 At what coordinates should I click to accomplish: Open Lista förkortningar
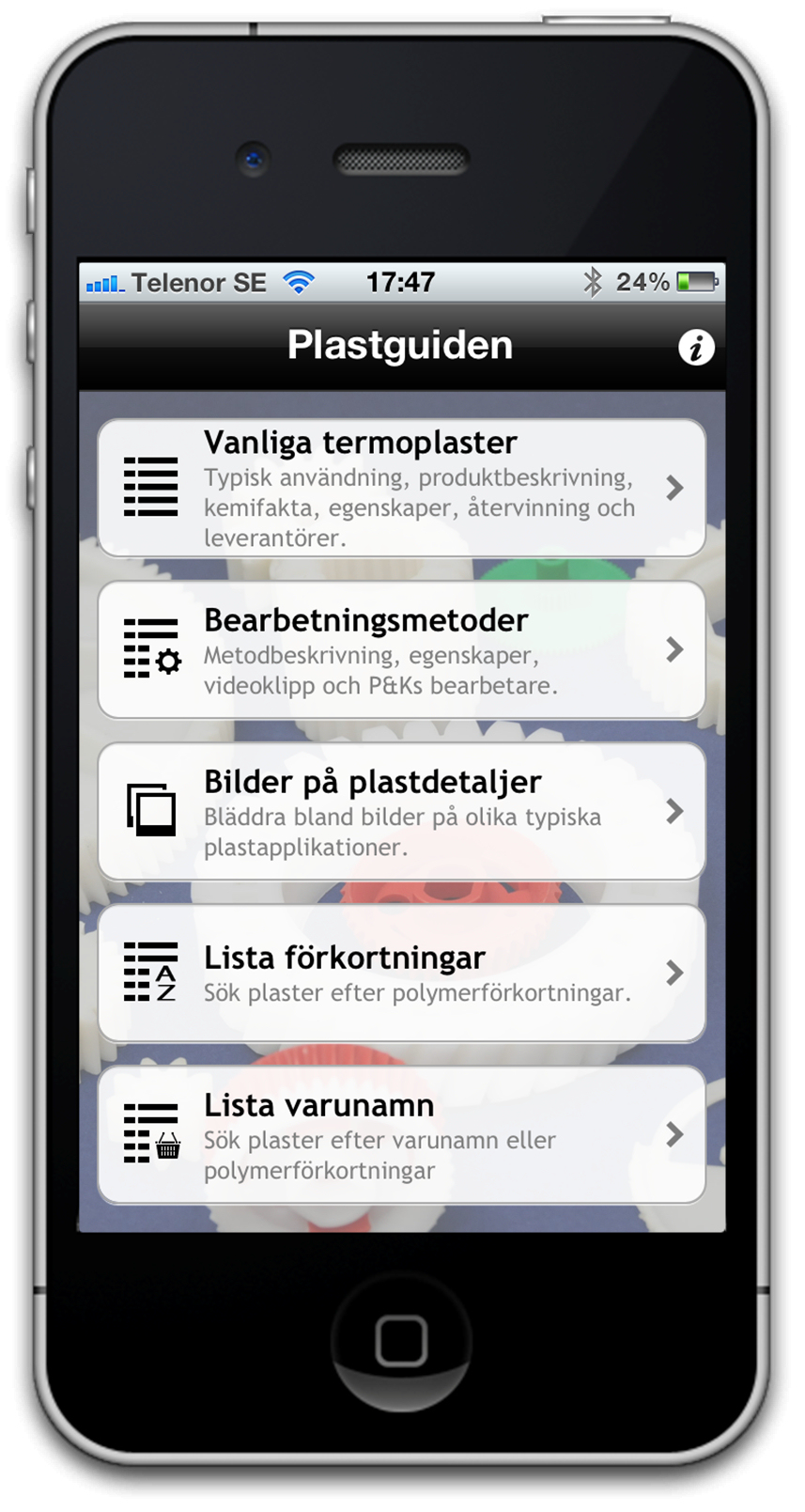pos(401,974)
